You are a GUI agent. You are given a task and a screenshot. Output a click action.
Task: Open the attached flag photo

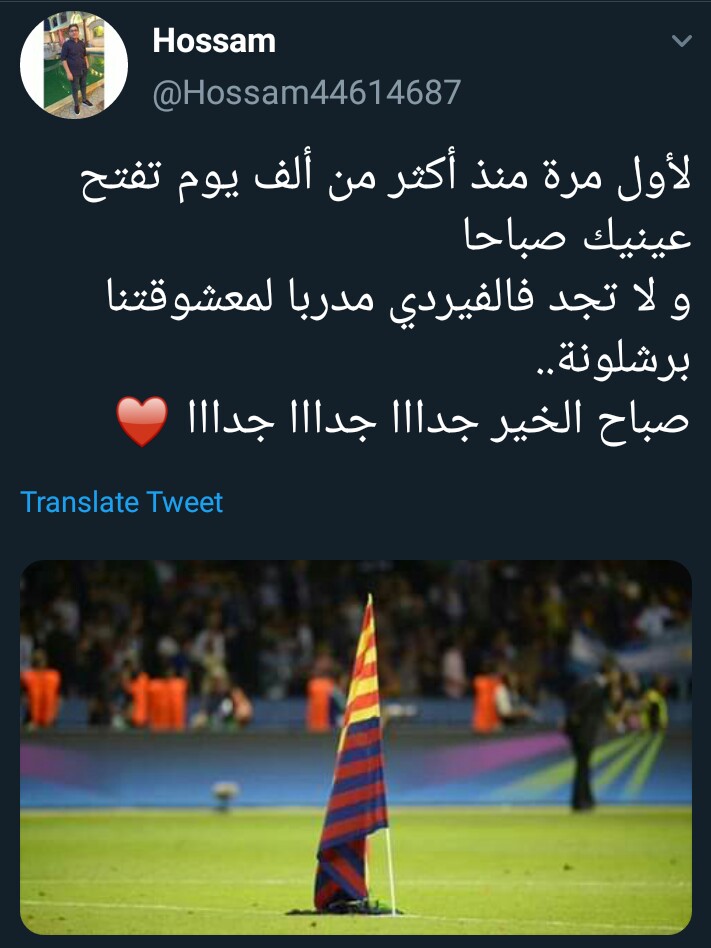coord(355,746)
